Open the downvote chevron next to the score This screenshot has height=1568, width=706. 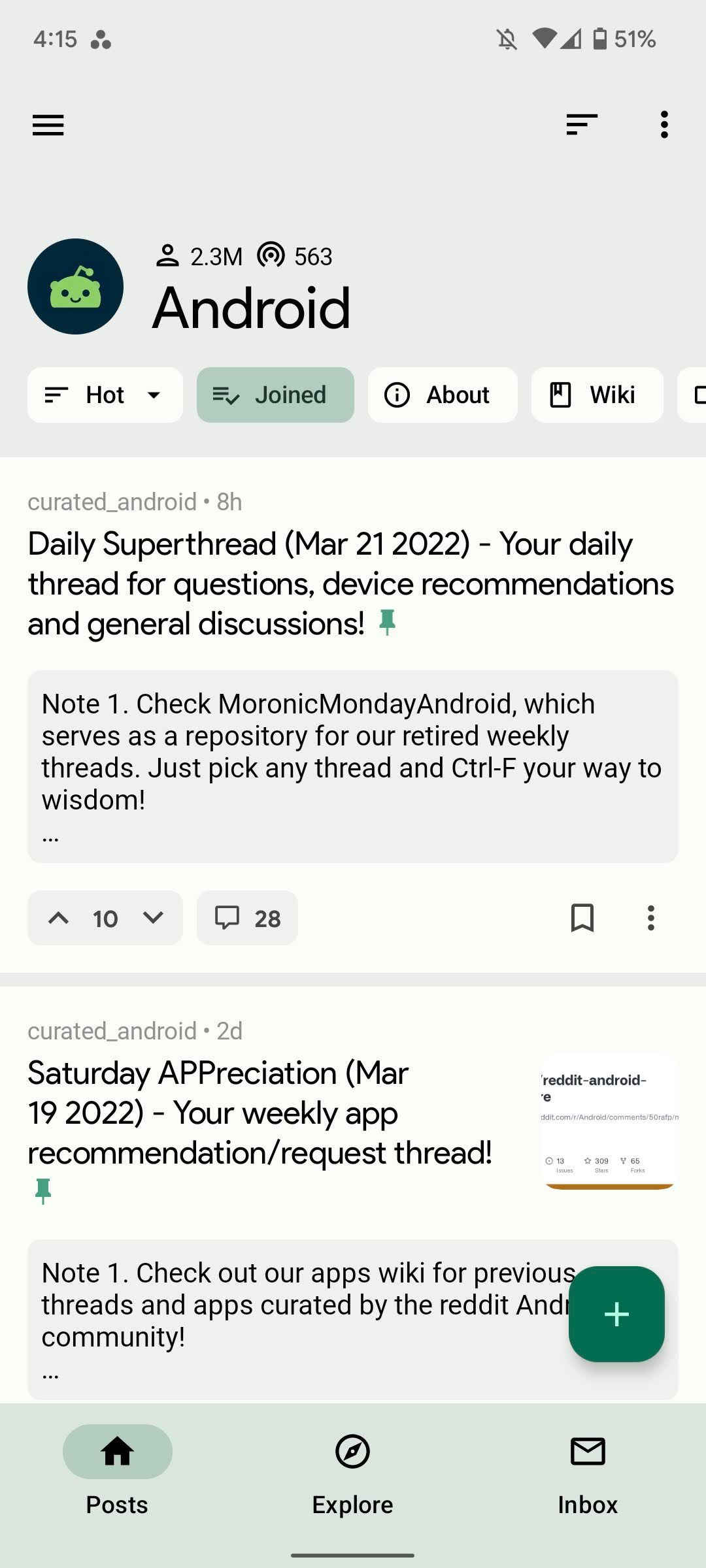(152, 918)
